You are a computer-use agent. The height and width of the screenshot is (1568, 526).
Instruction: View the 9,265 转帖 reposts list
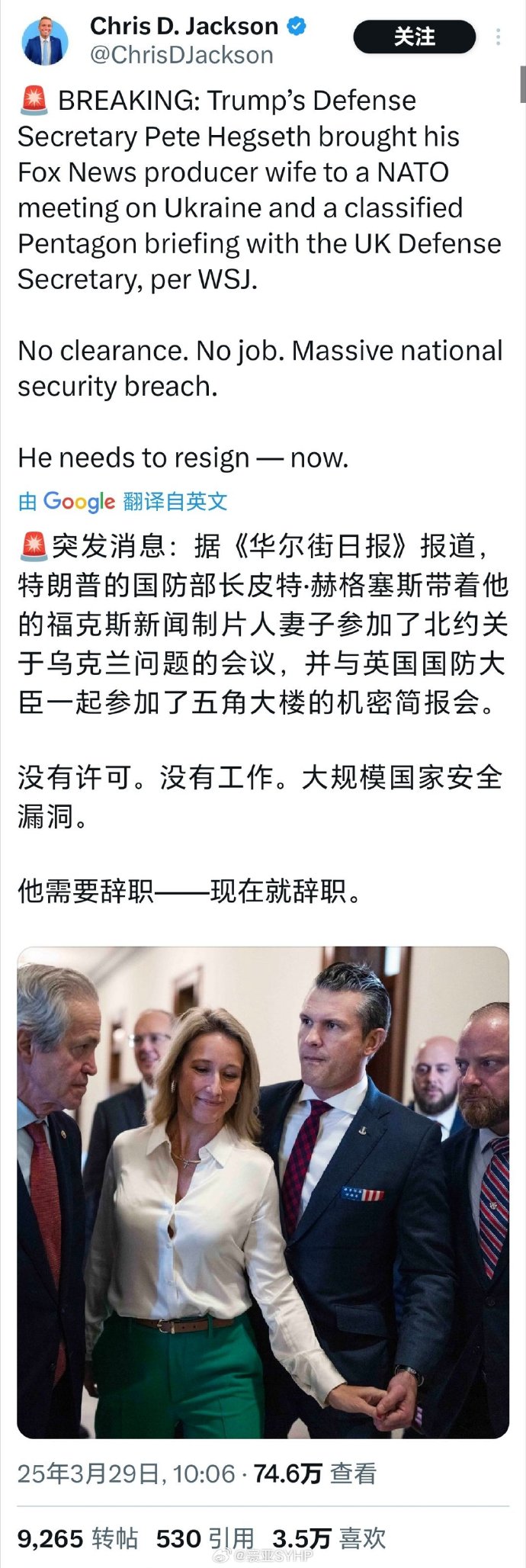(78, 1537)
